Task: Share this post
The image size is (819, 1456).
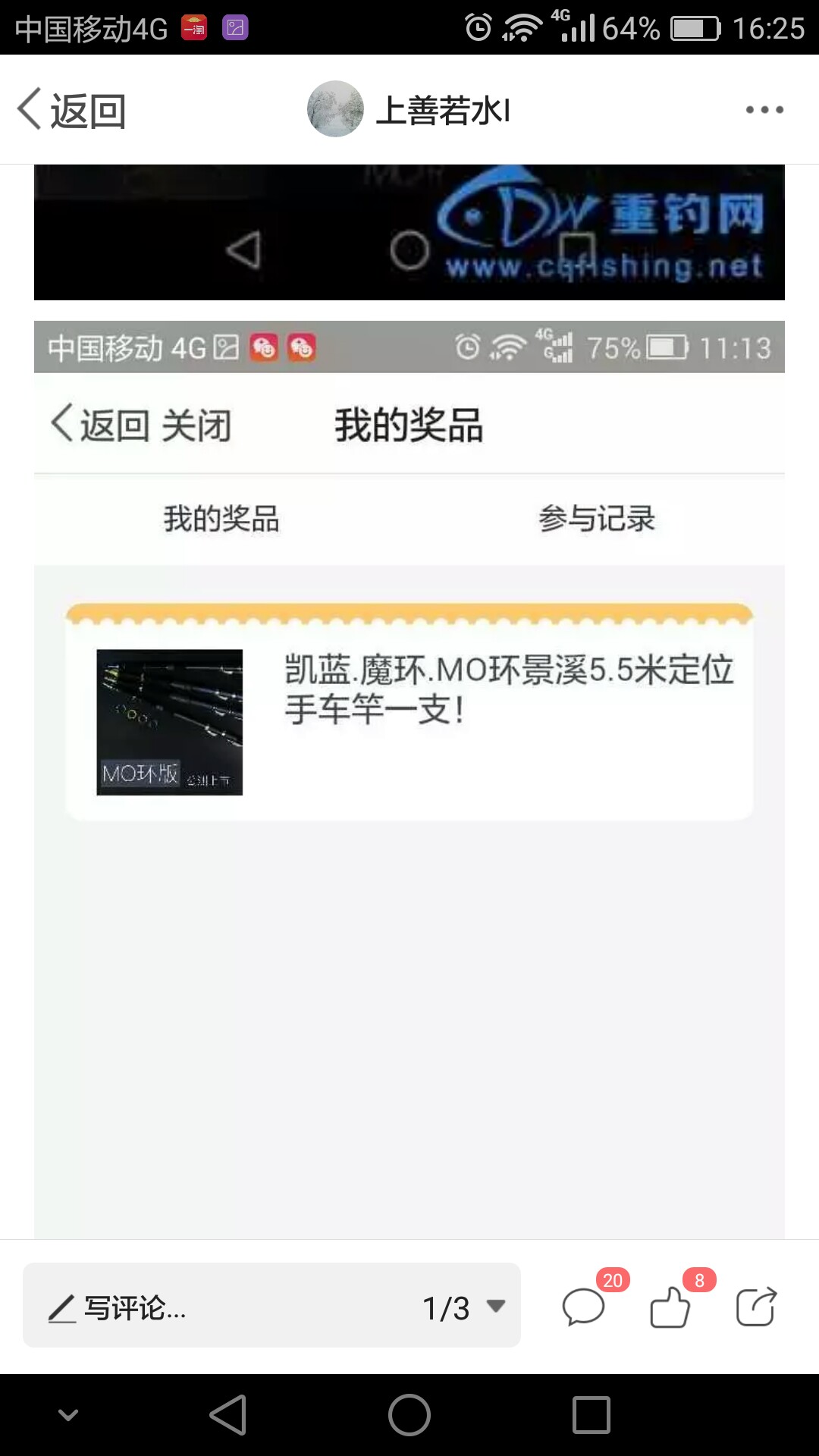Action: 756,1307
